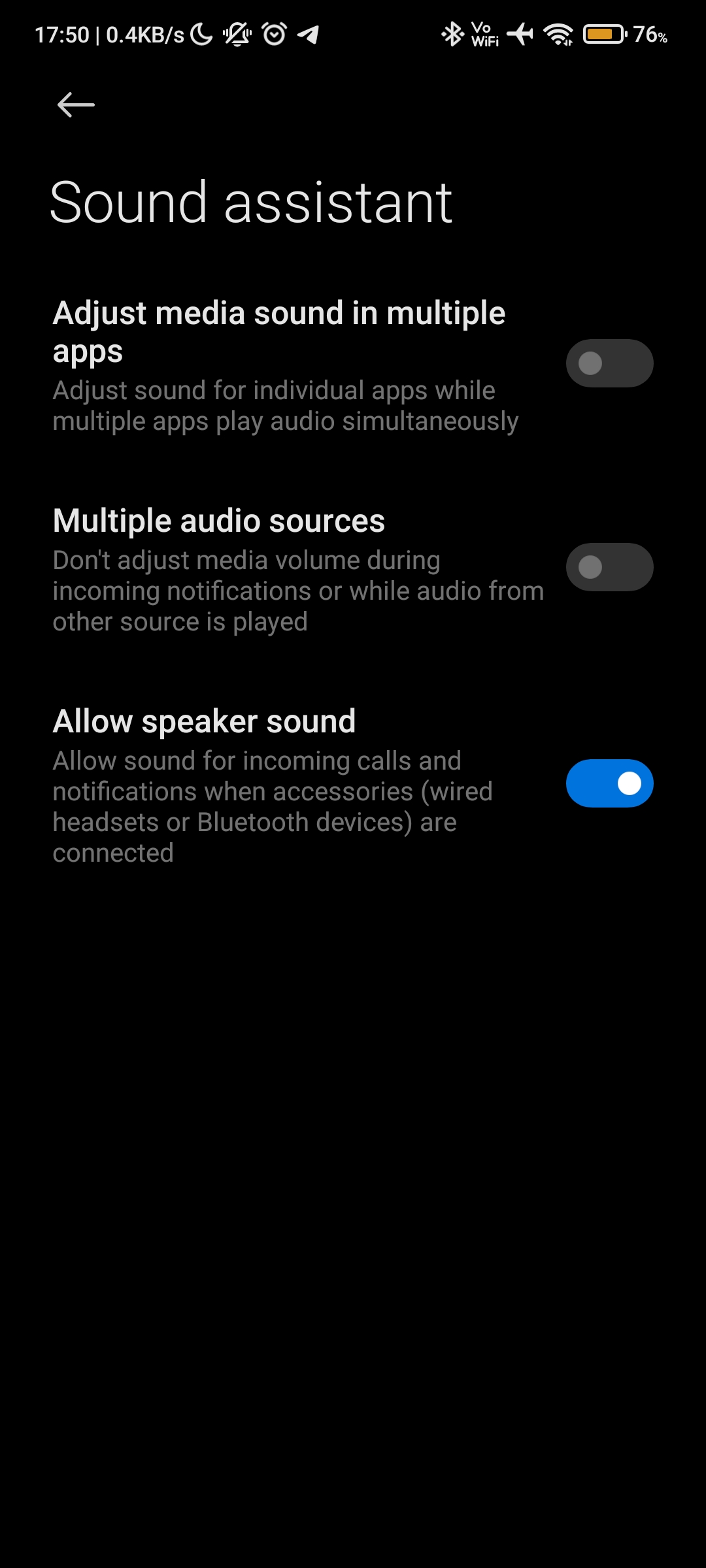Disable Allow speaker sound switch
The image size is (706, 1568).
tap(609, 783)
